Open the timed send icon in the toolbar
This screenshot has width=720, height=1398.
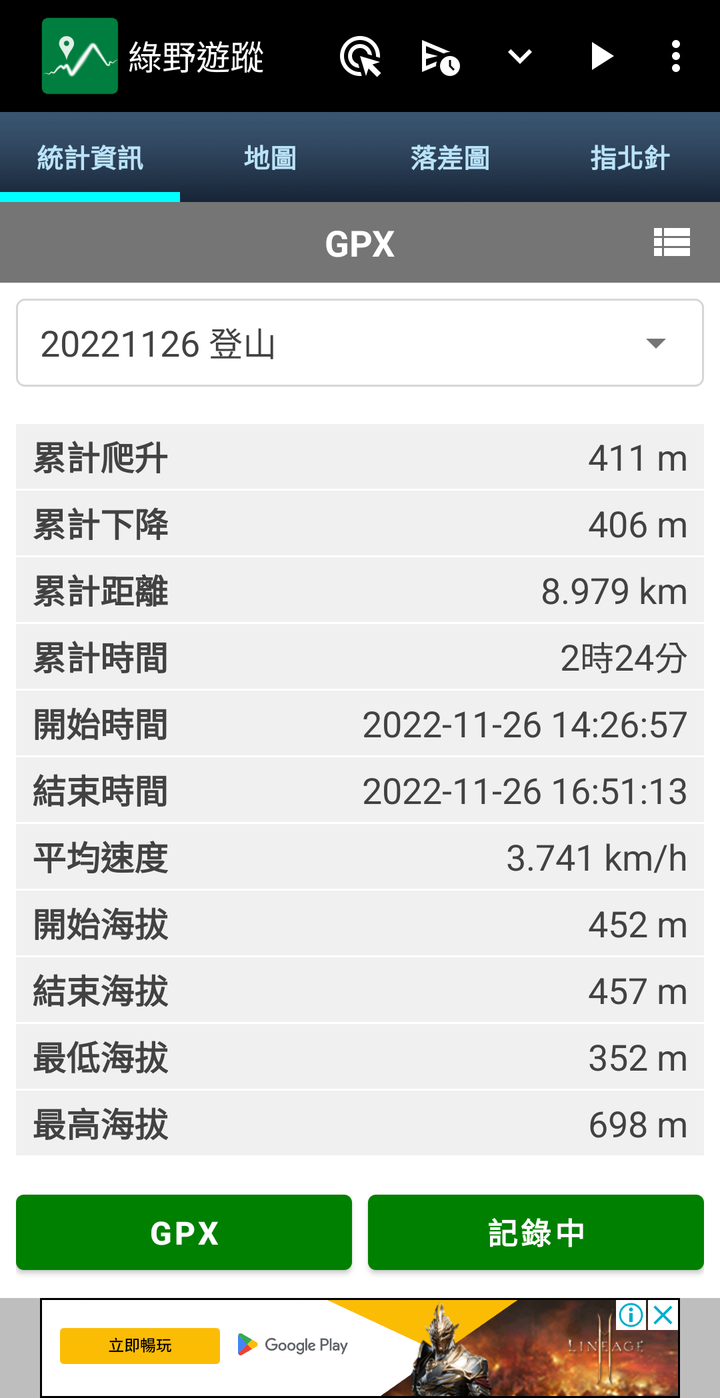pos(440,57)
